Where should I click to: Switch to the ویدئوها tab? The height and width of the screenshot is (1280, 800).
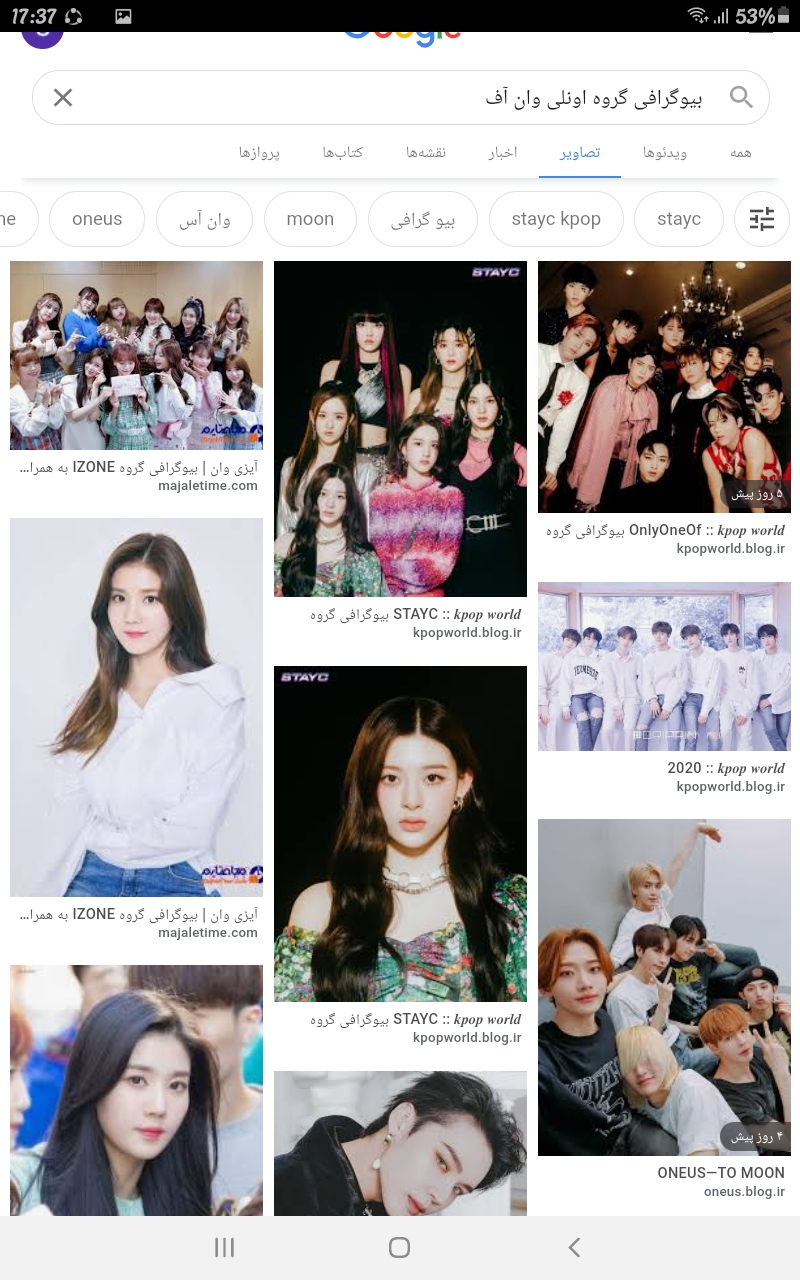(x=665, y=152)
